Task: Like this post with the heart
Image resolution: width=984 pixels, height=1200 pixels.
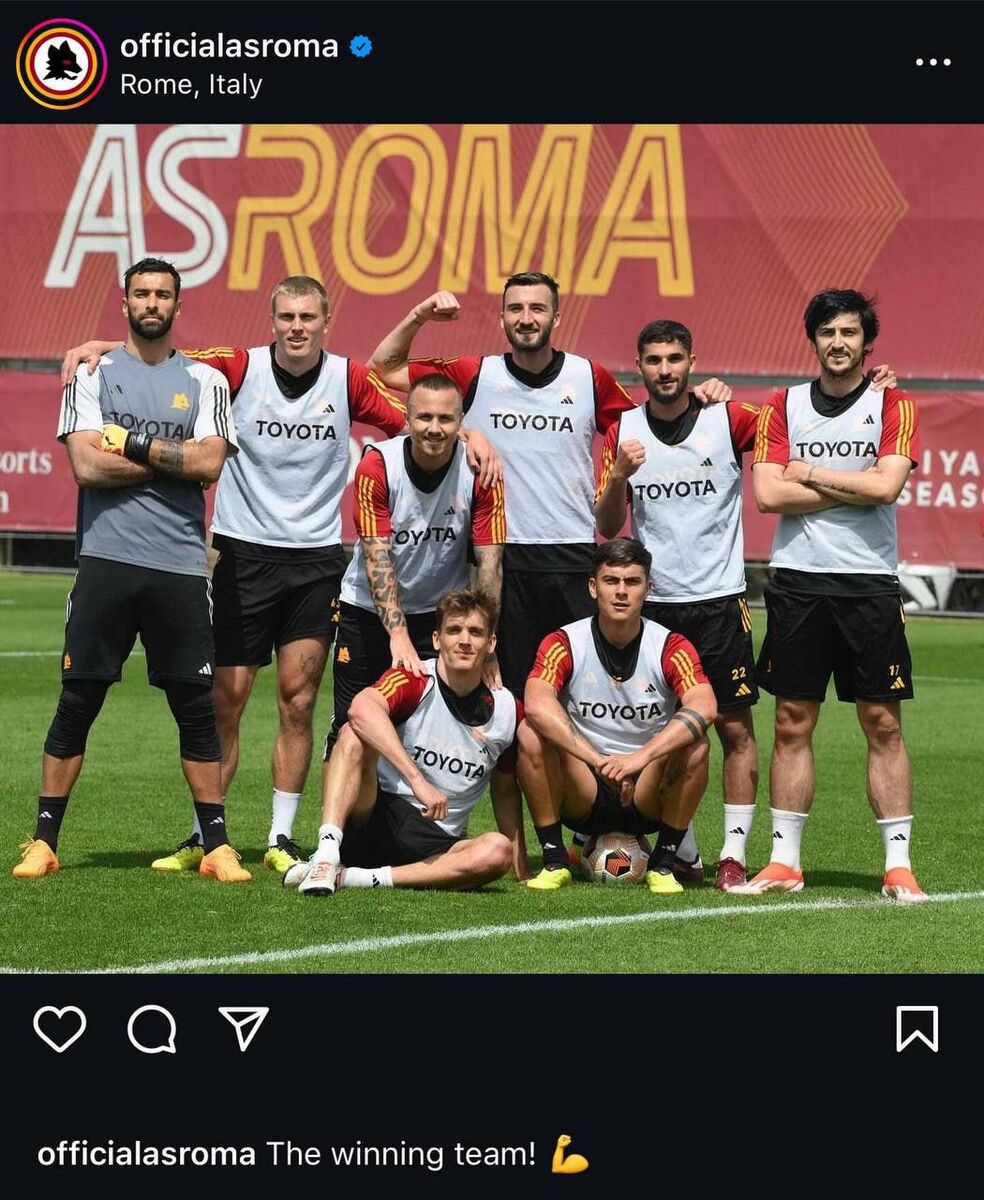Action: 60,1029
